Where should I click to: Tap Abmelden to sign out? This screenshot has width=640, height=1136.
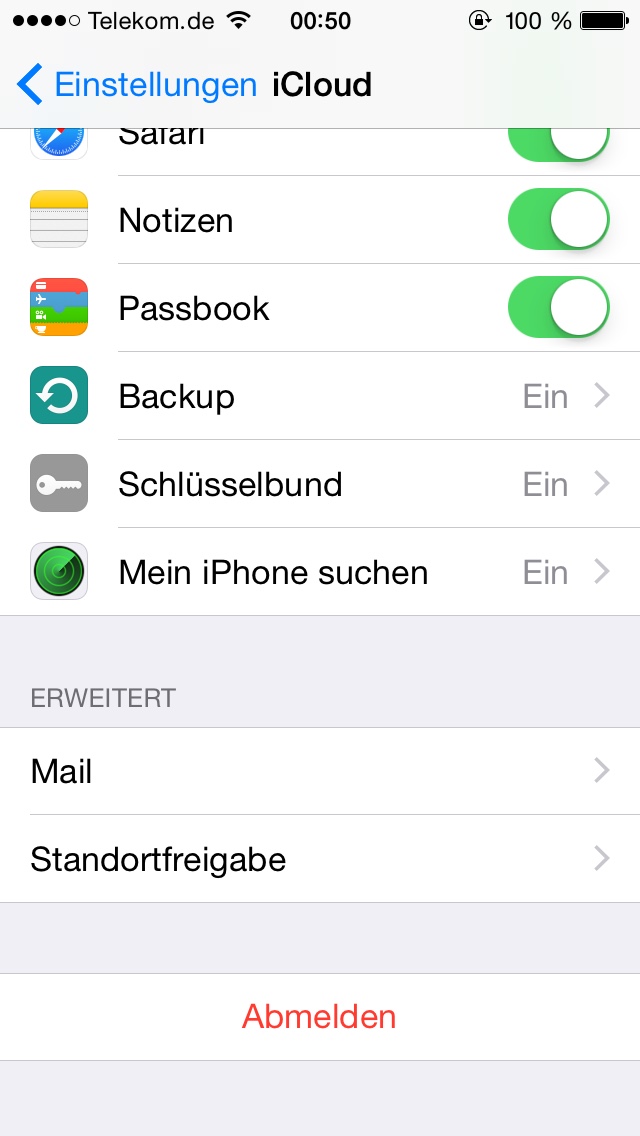[320, 1016]
